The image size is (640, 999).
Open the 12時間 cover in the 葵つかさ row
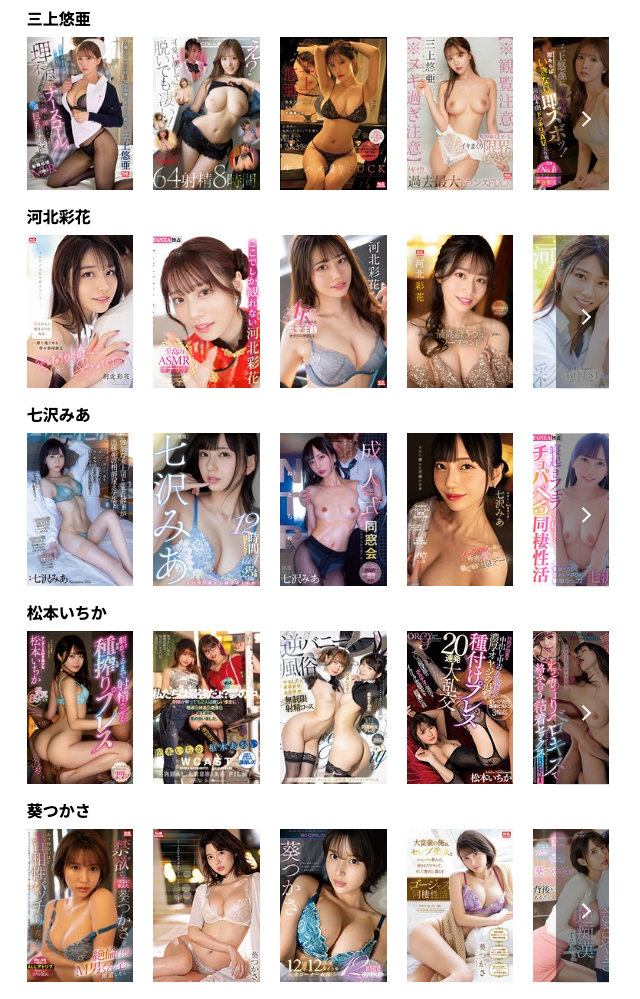333,906
